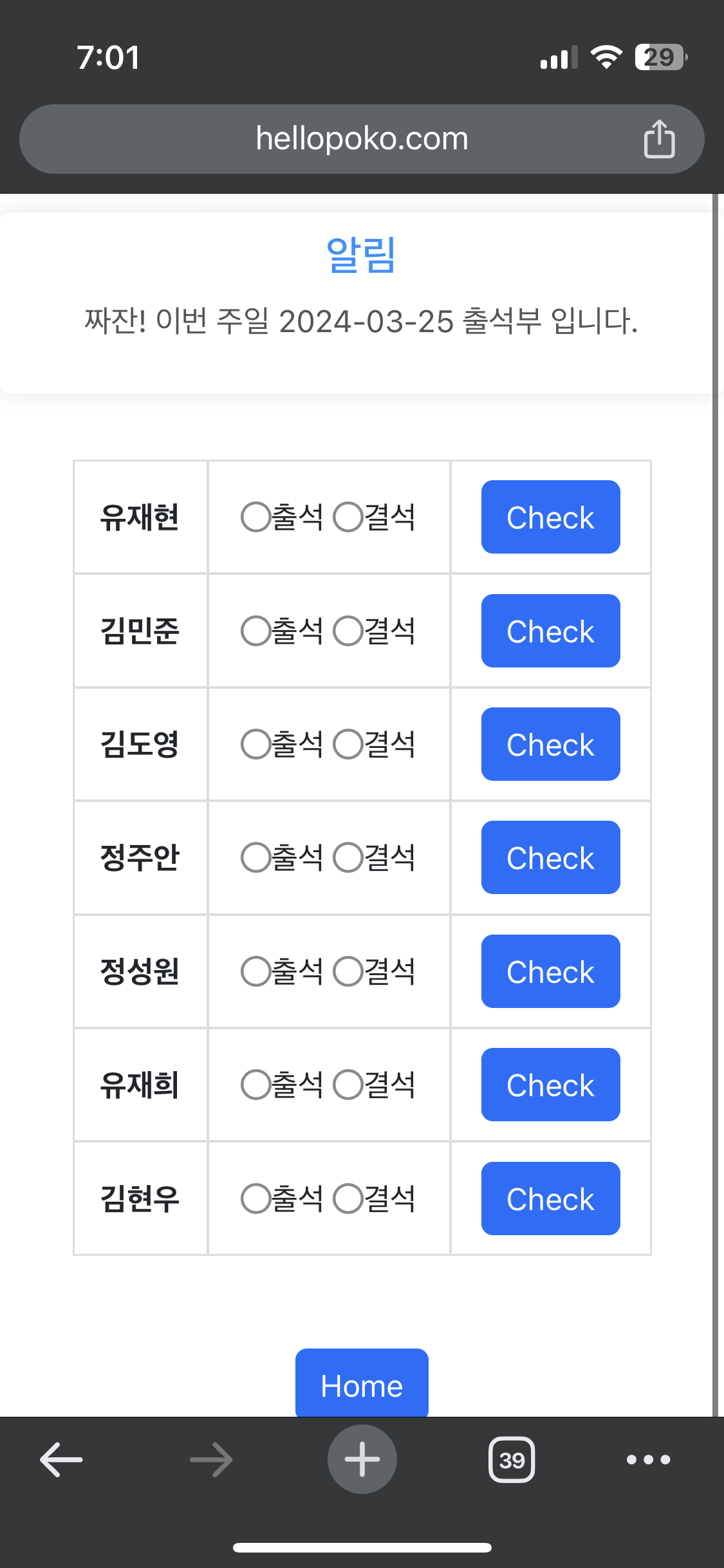Share this page via share icon
The height and width of the screenshot is (1568, 724).
tap(659, 139)
